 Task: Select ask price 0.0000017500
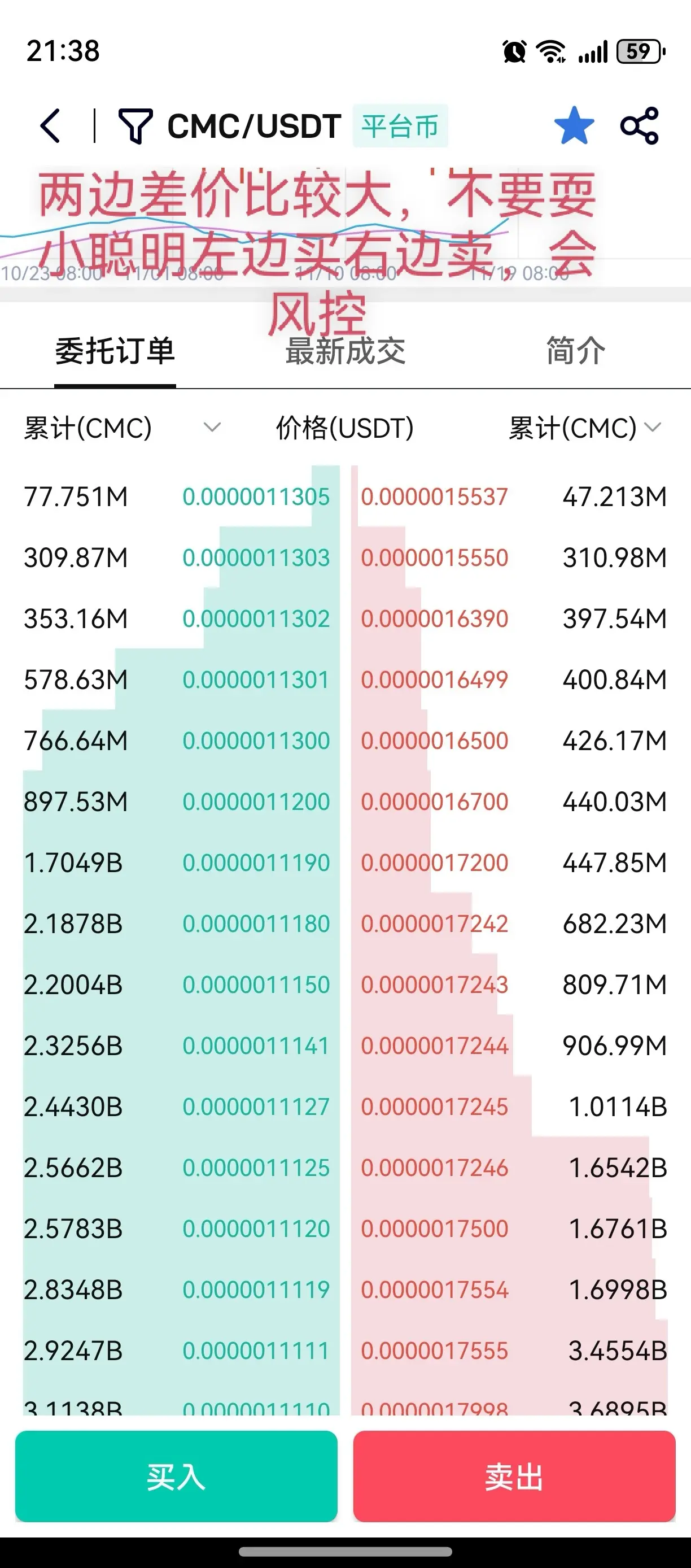click(434, 1229)
